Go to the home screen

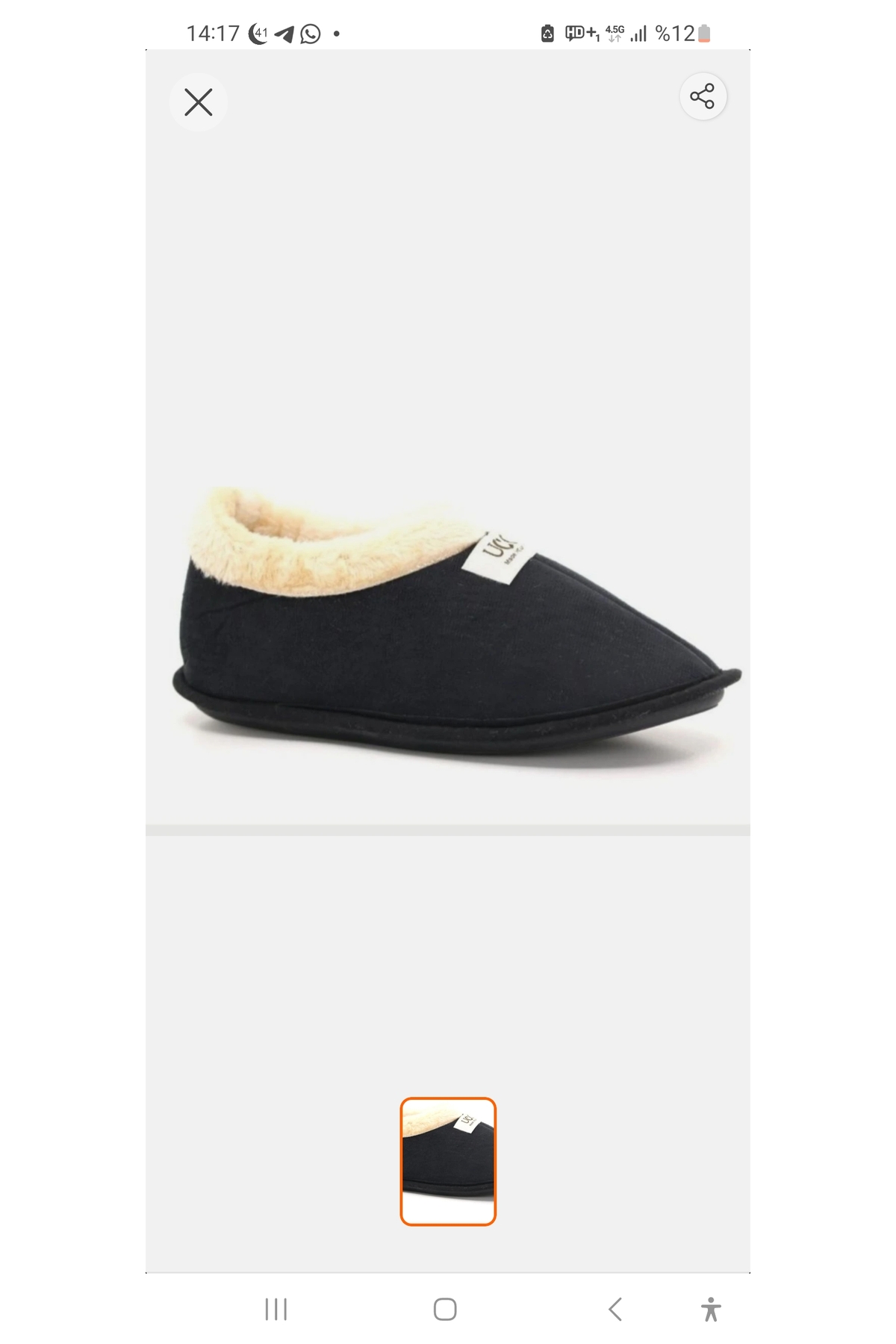coord(445,1309)
